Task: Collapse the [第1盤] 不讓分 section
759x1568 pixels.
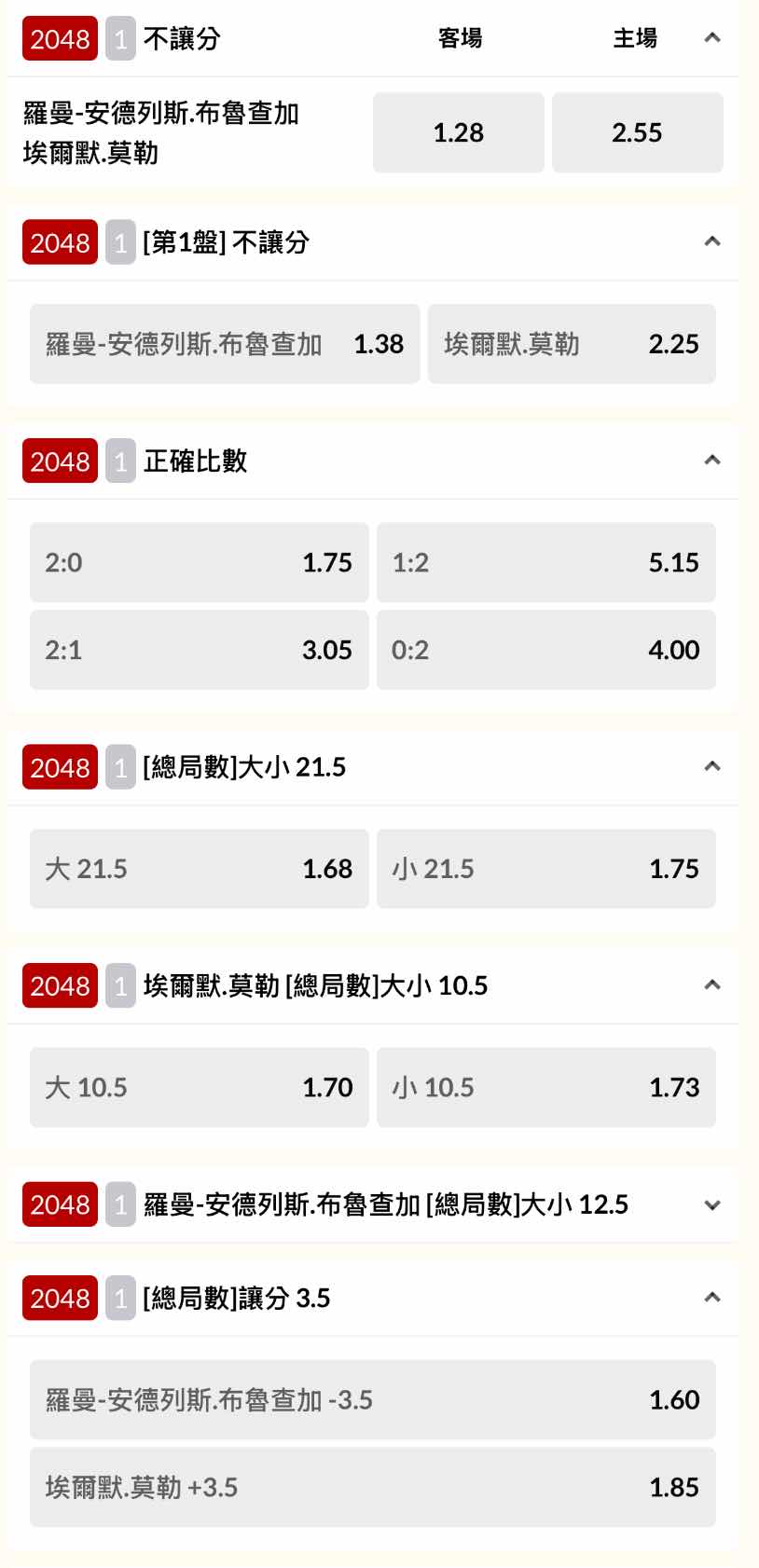Action: [711, 242]
